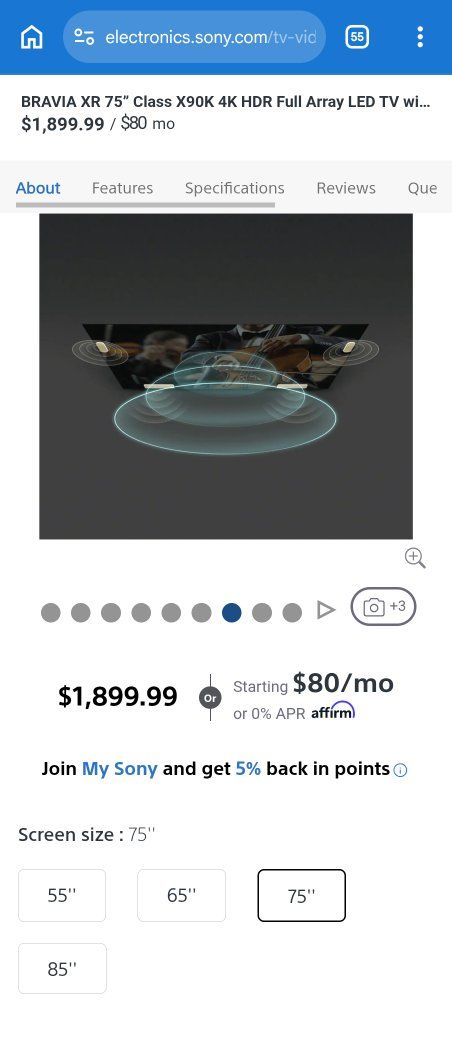Play the product video
Image resolution: width=452 pixels, height=1052 pixels.
click(x=326, y=610)
